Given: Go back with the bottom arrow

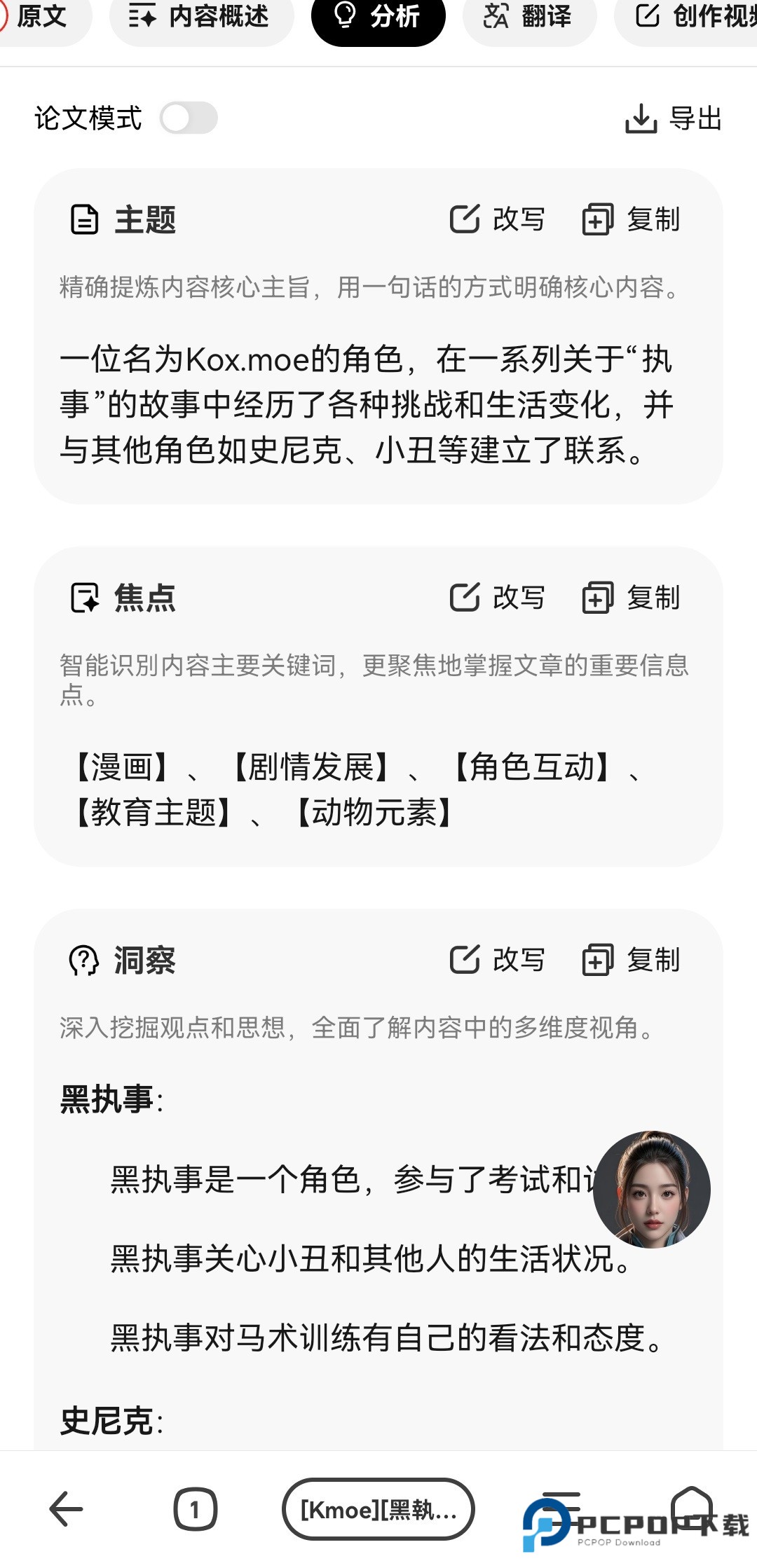Looking at the screenshot, I should tap(67, 1508).
